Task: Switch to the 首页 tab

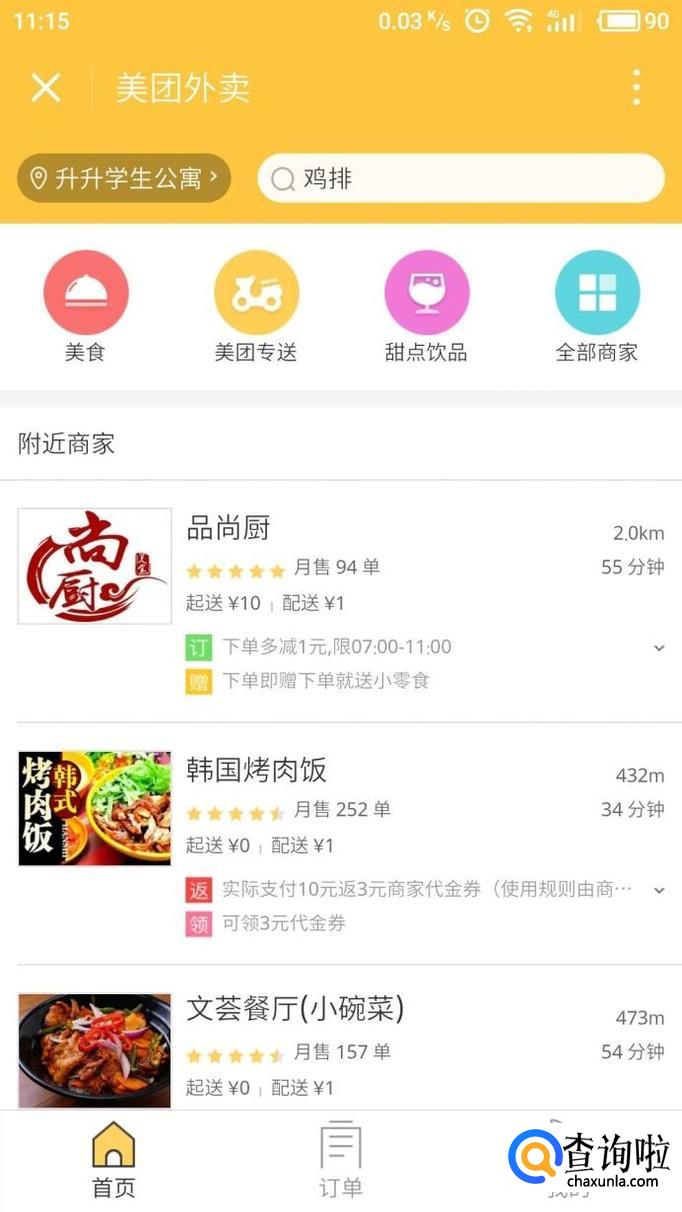Action: [113, 1160]
